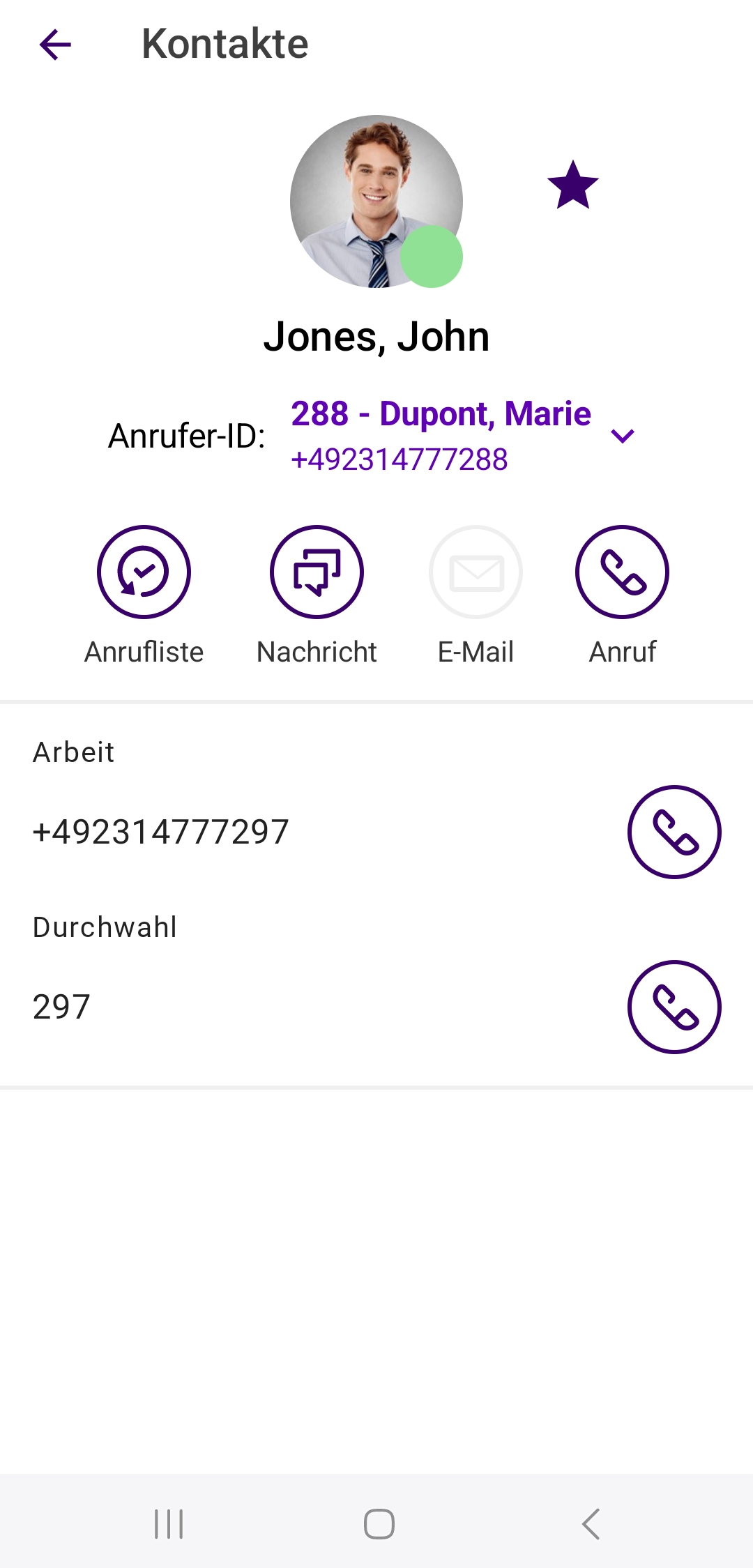Dial the Durchwahl extension 297
This screenshot has width=753, height=1568.
tap(674, 1007)
